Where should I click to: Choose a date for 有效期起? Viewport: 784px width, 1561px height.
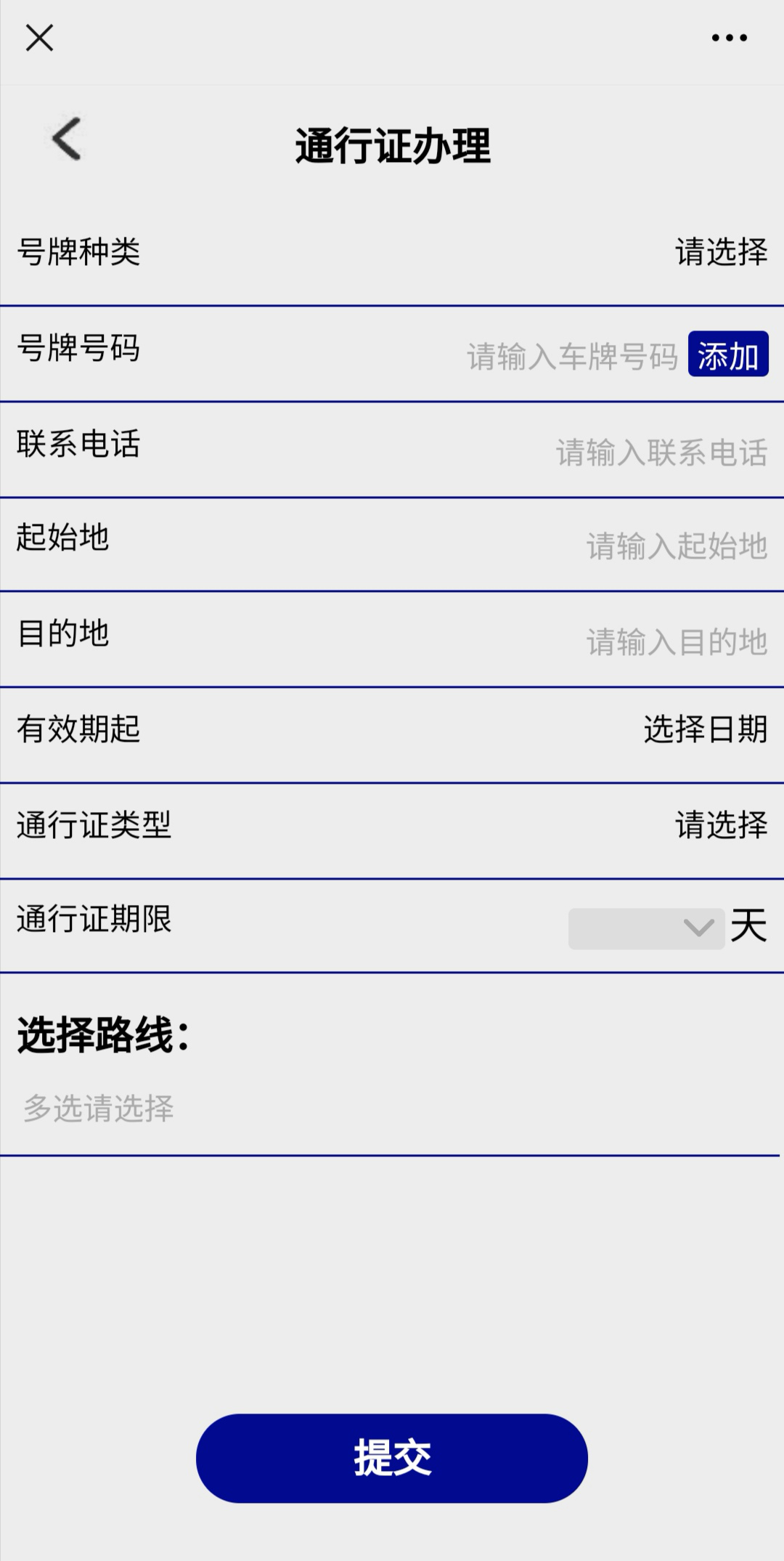coord(705,729)
